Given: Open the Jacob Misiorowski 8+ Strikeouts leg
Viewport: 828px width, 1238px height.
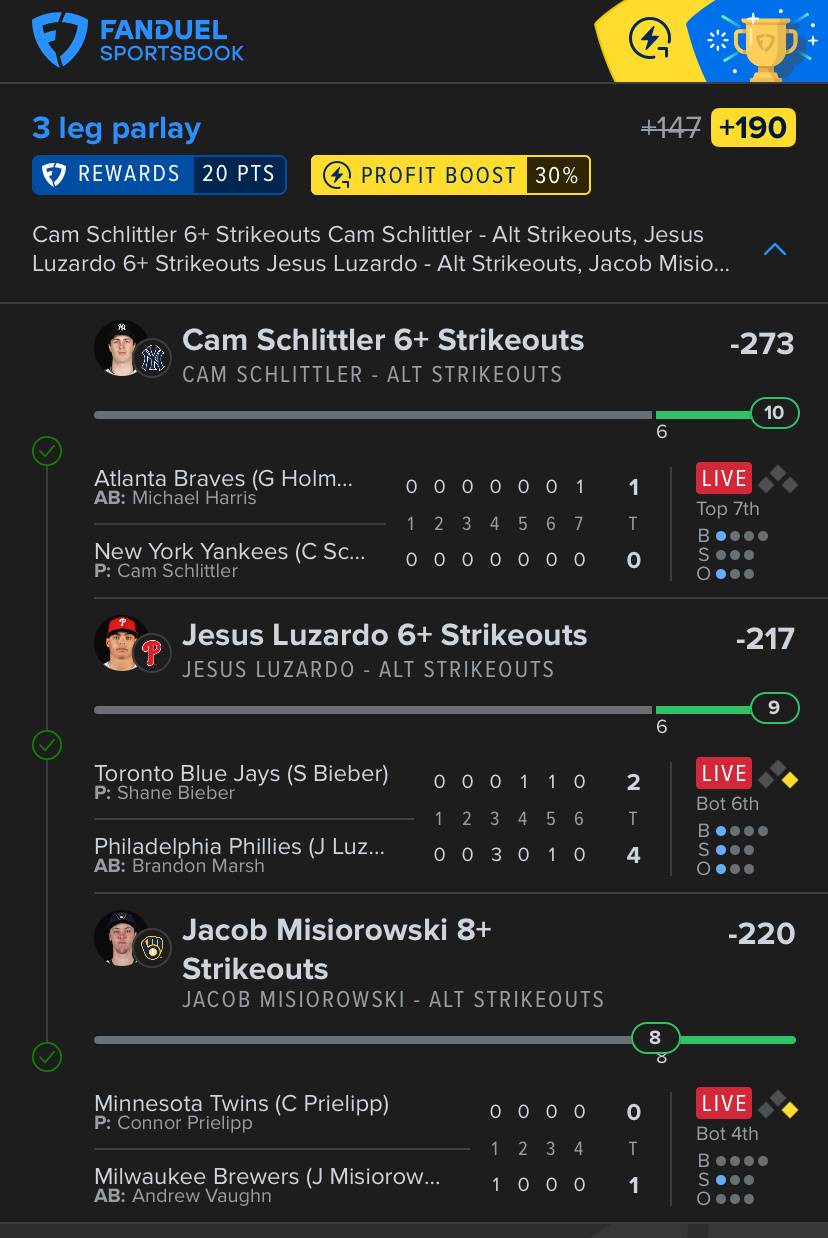Looking at the screenshot, I should tap(337, 949).
